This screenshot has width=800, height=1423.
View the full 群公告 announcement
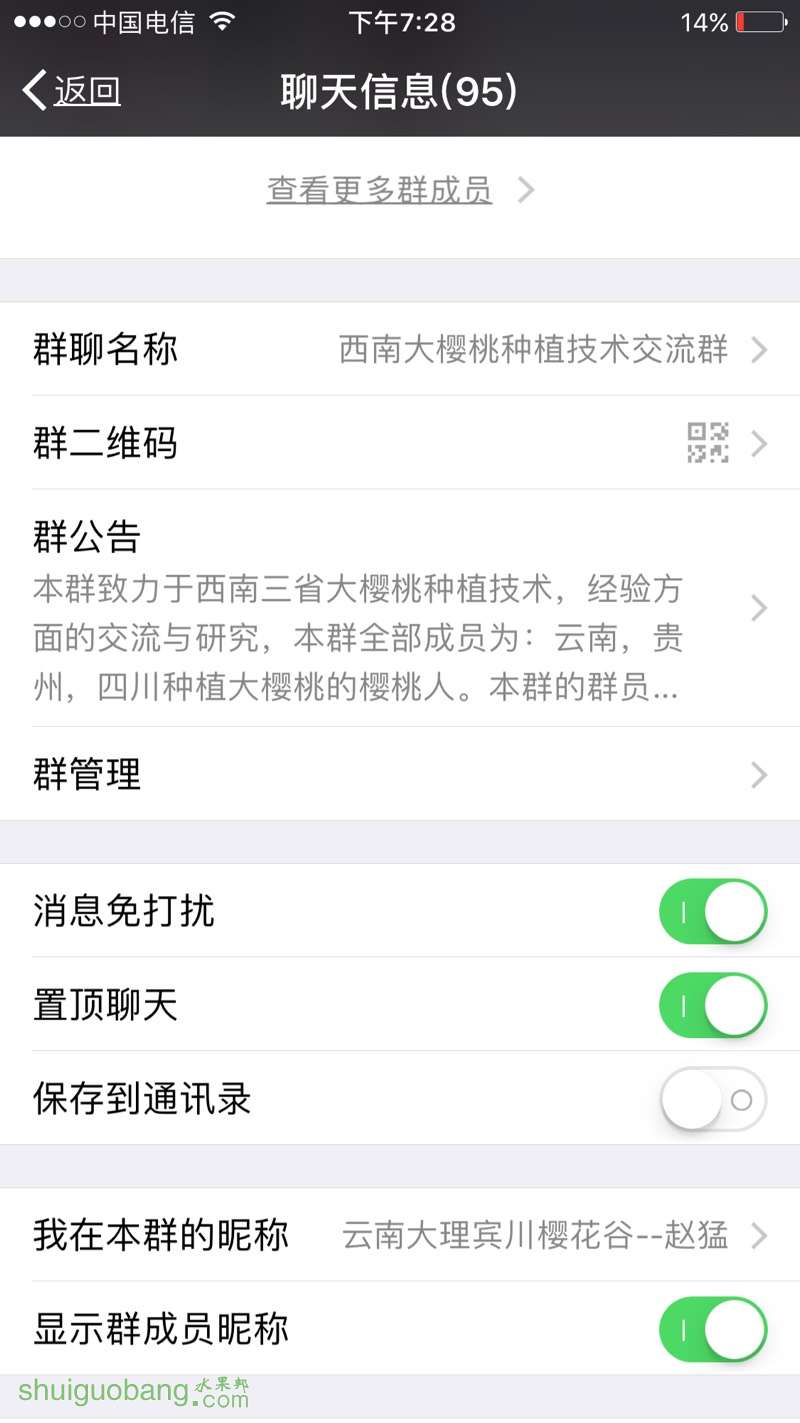tap(400, 608)
